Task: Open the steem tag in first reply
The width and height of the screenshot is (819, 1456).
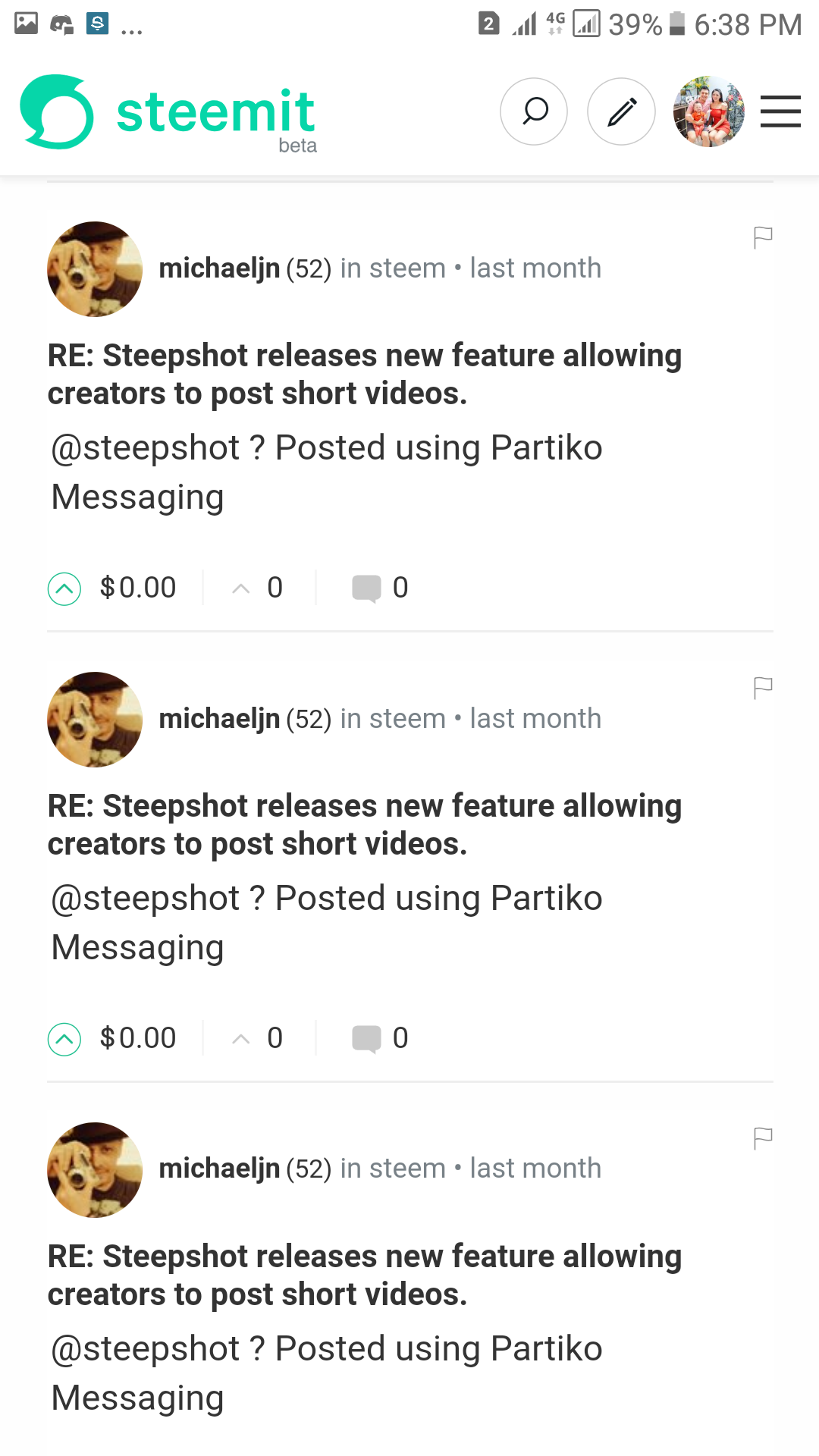Action: [407, 268]
